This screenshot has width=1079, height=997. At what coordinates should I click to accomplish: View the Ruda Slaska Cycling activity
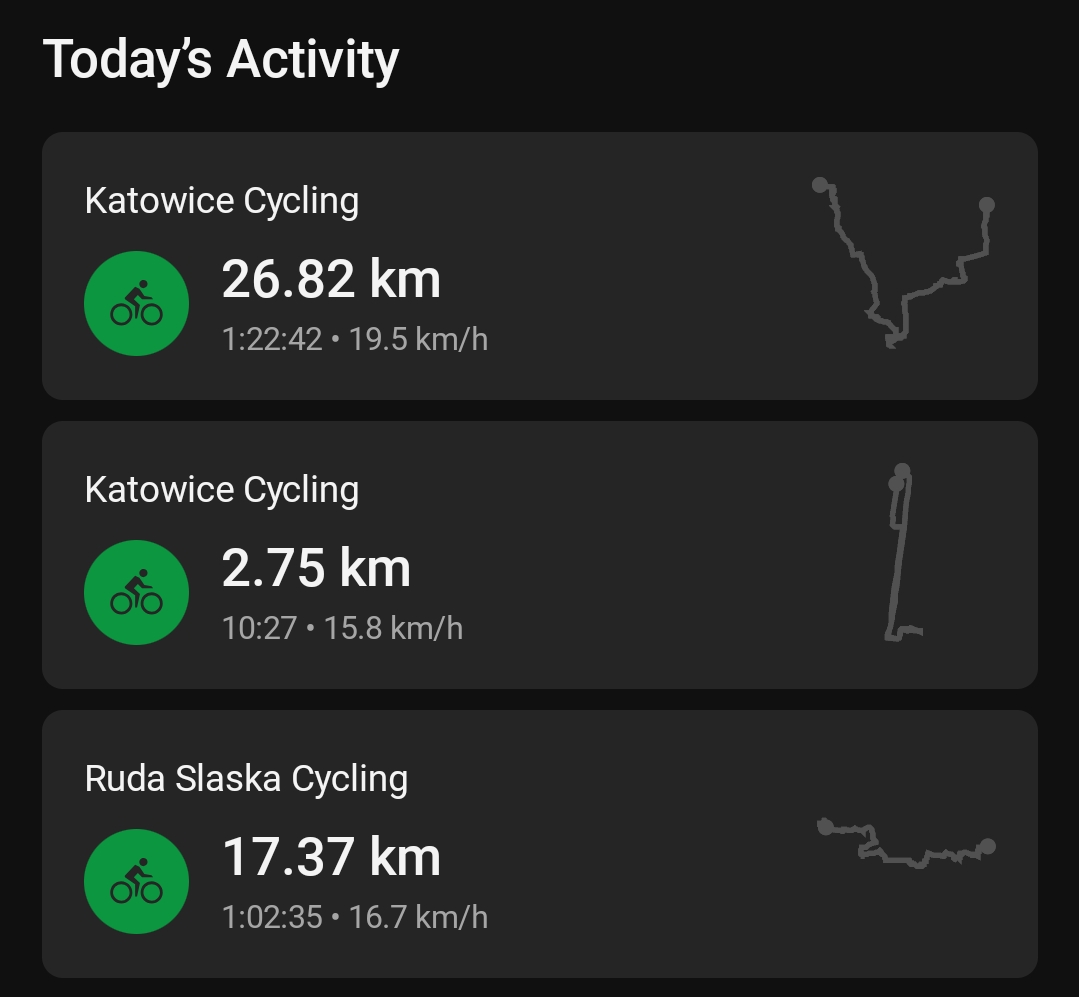[539, 844]
